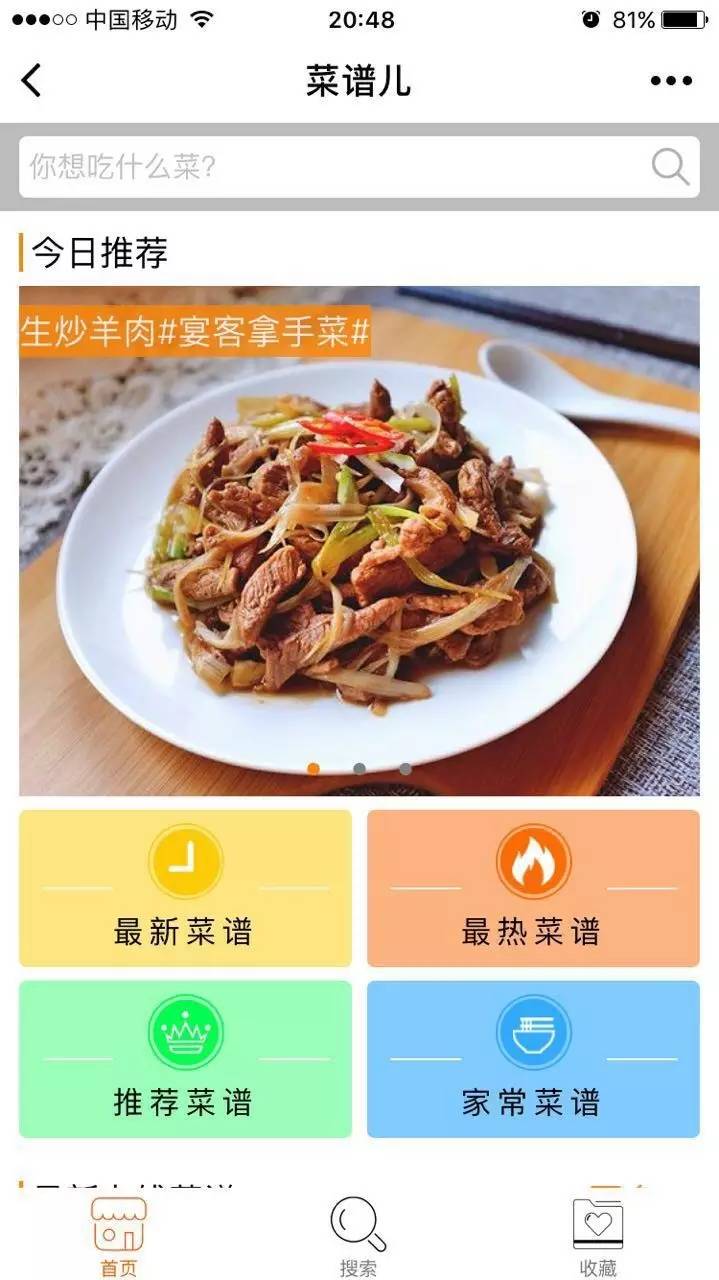Open the three-dot overflow menu
The height and width of the screenshot is (1280, 719).
pos(670,81)
